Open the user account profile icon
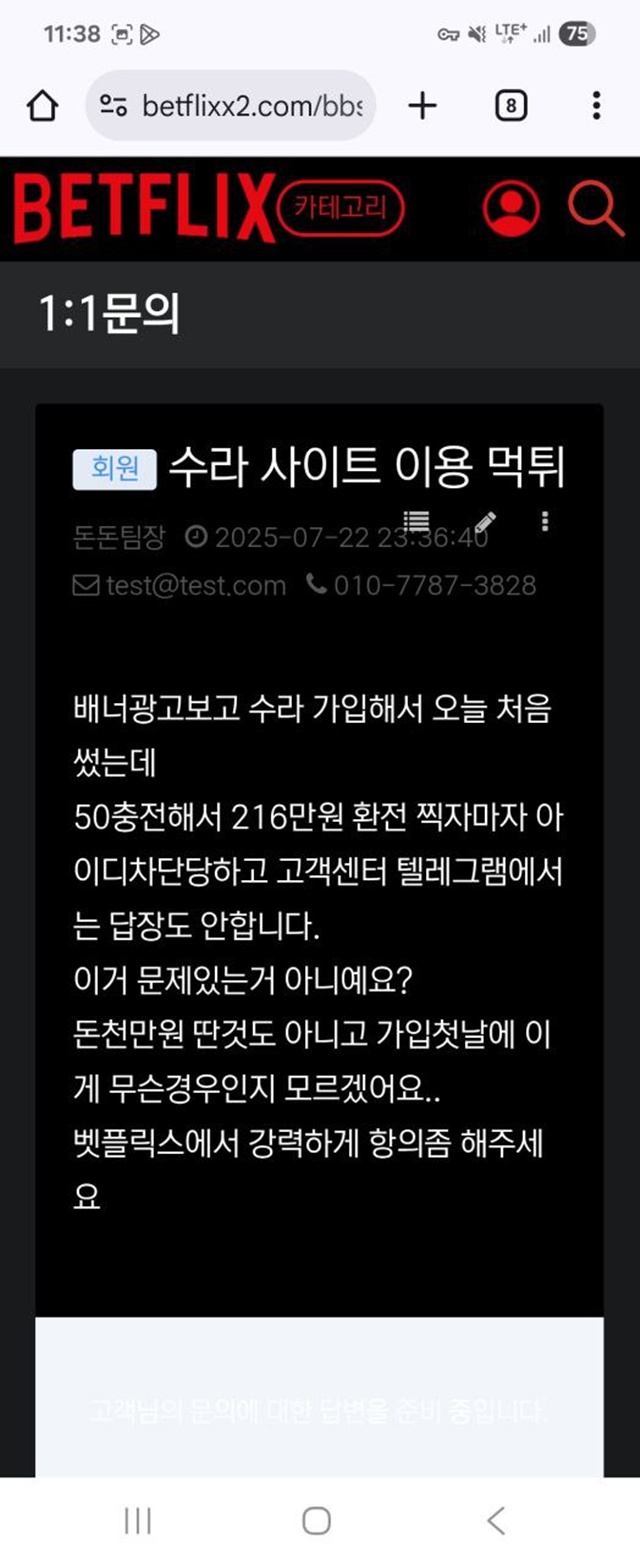 tap(511, 208)
